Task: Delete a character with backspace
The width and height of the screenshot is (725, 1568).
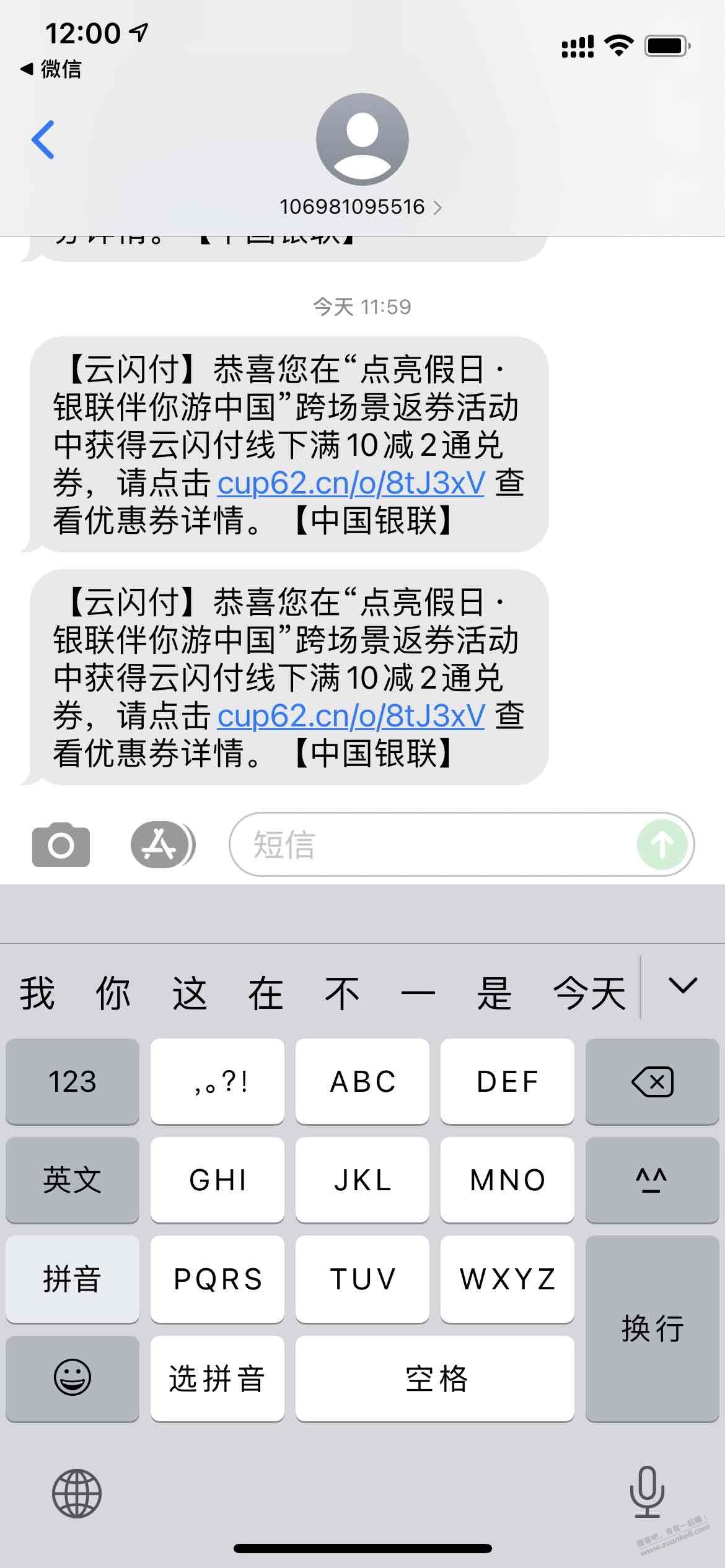Action: click(x=652, y=1082)
